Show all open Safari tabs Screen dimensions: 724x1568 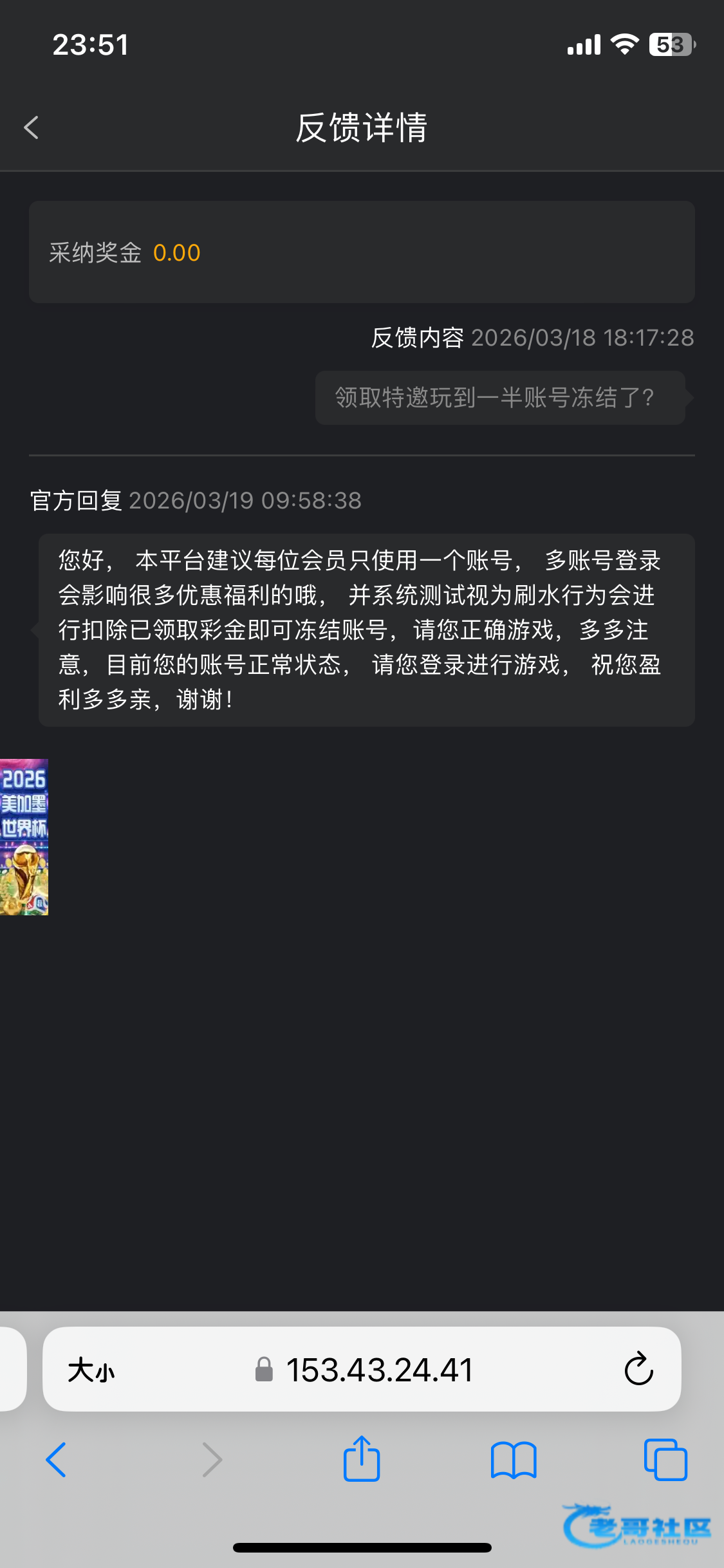click(665, 1459)
